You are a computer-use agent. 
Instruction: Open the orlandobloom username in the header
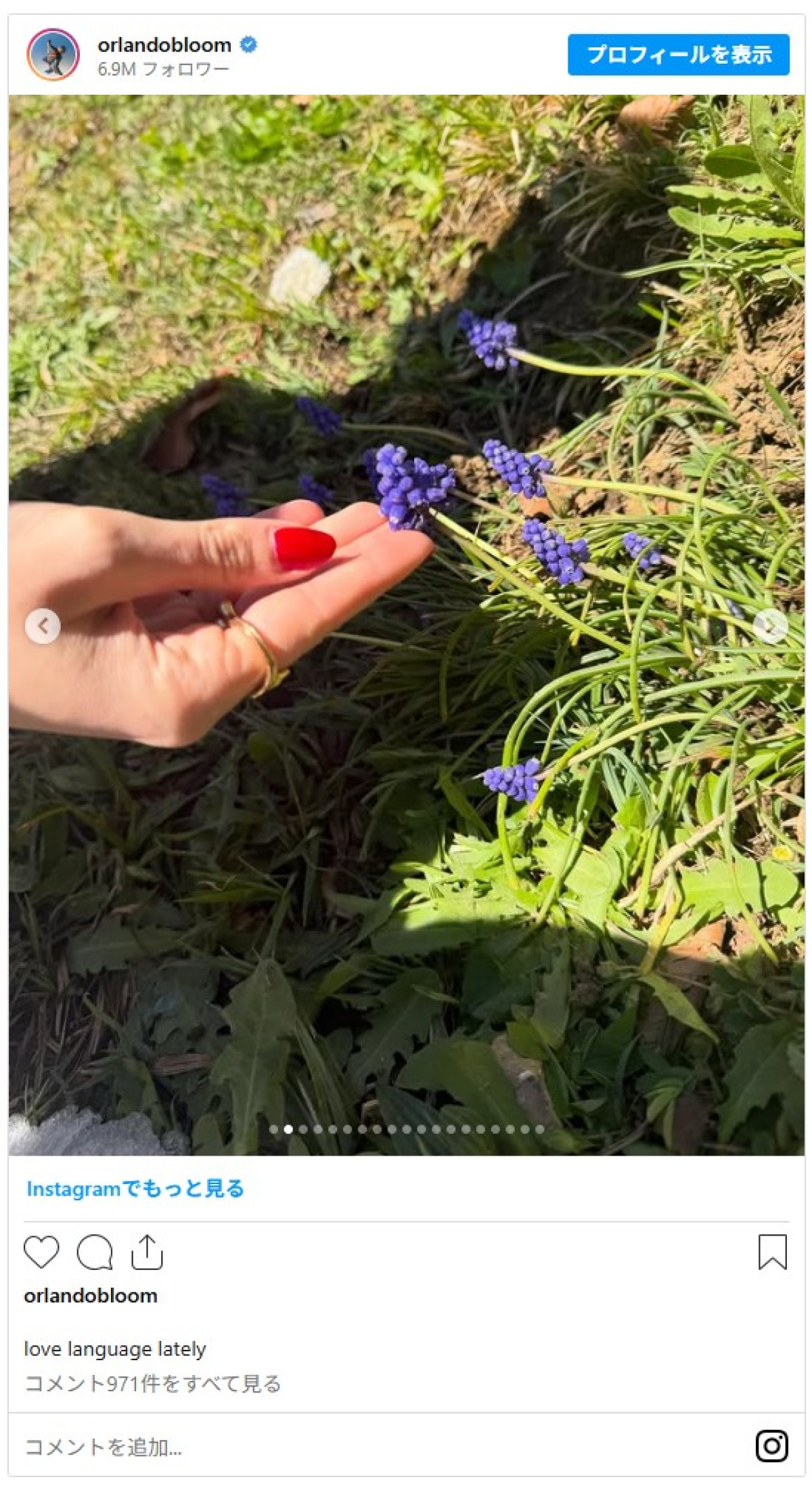click(164, 45)
